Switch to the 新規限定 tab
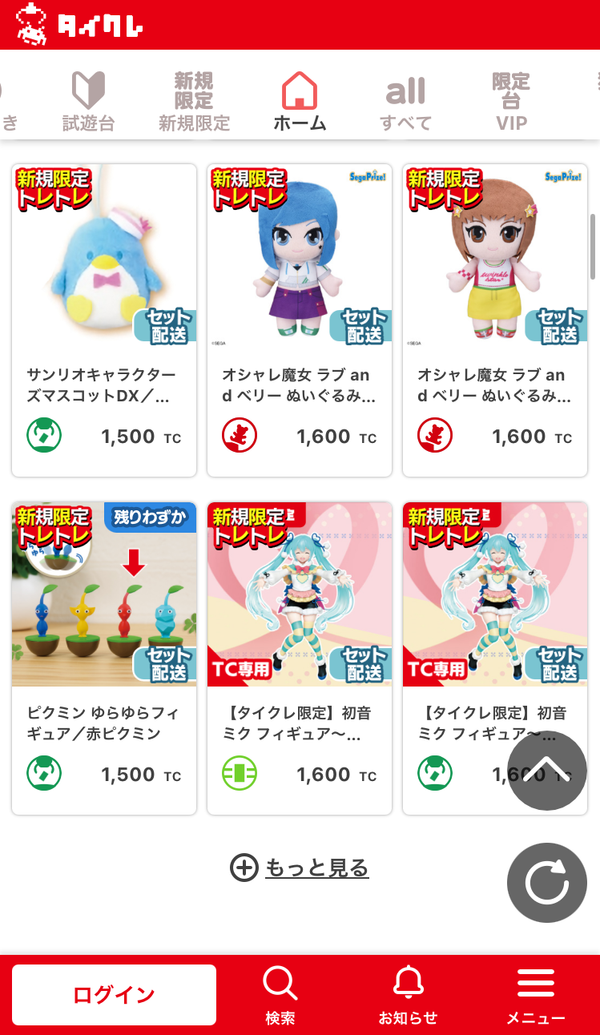This screenshot has width=600, height=1035. [194, 101]
